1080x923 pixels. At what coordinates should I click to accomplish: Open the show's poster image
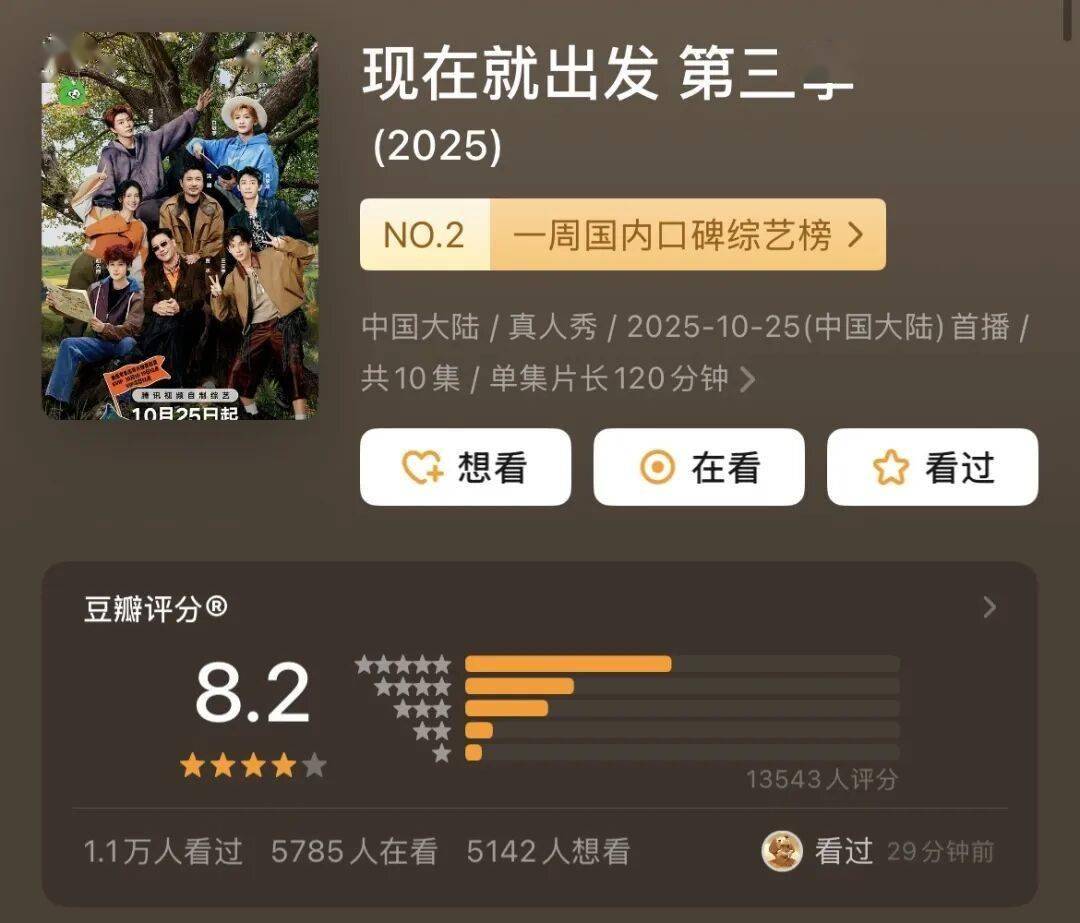(180, 226)
